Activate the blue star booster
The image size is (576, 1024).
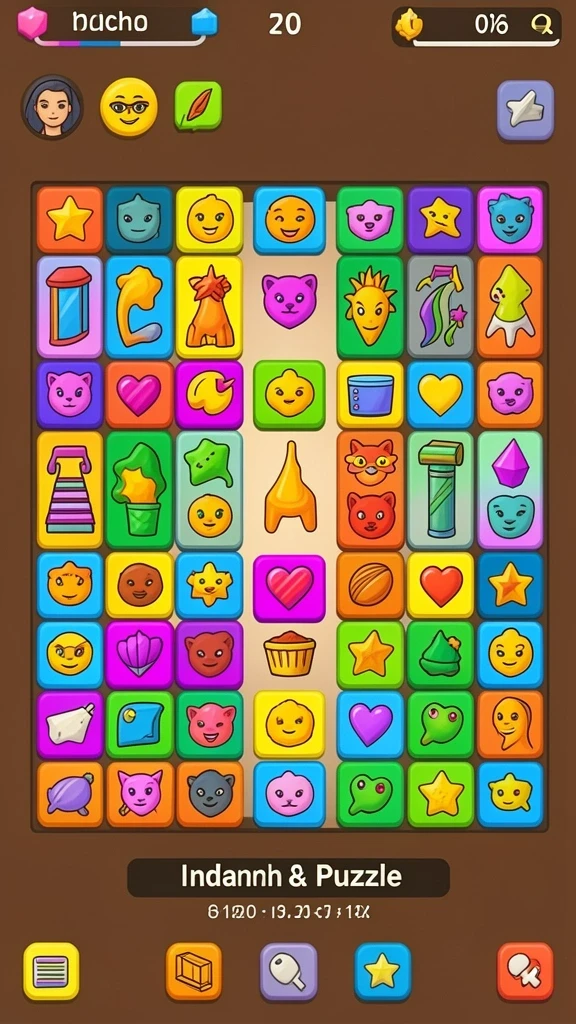tap(383, 972)
